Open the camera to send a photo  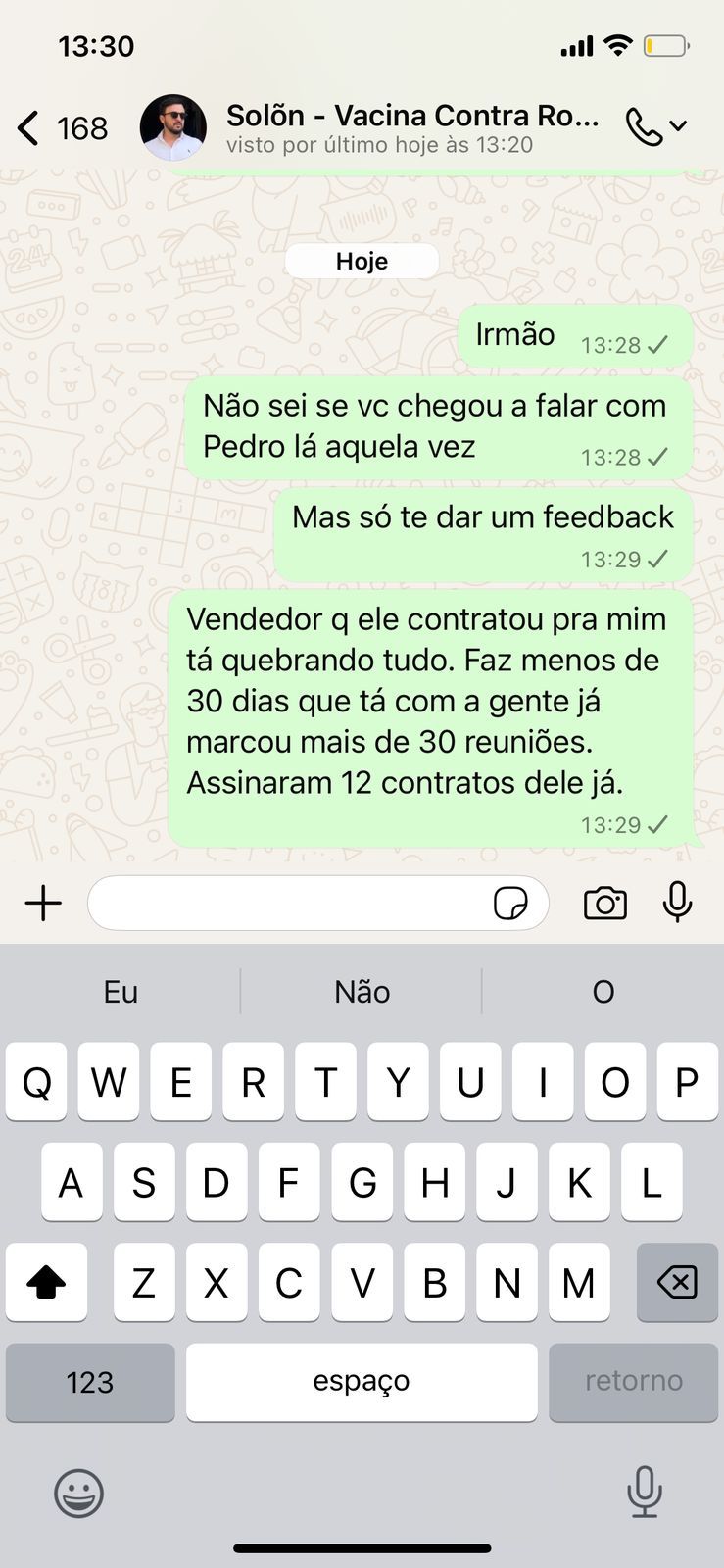[604, 903]
